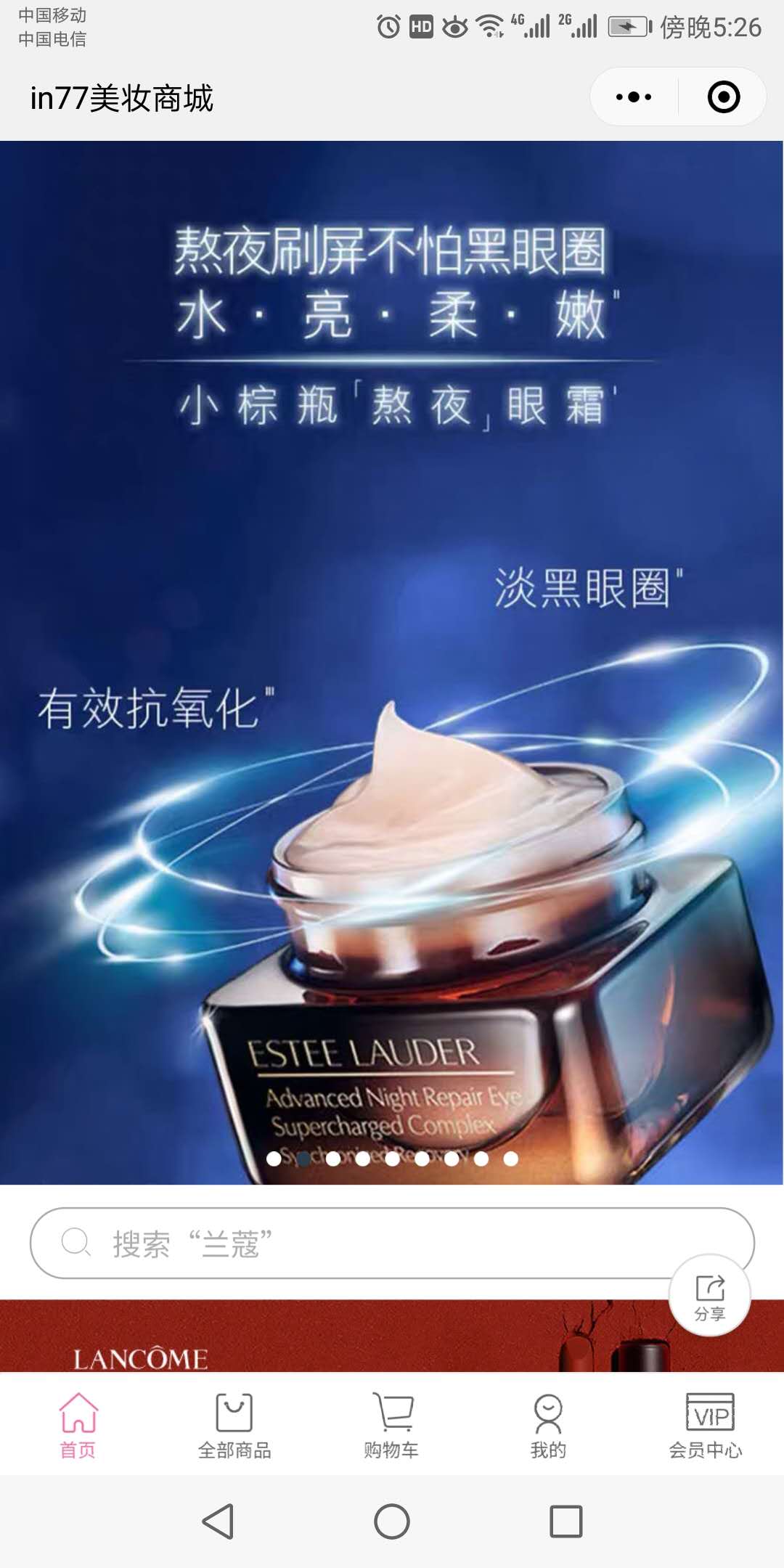
Task: Close the mini program with the circle button
Action: [723, 97]
